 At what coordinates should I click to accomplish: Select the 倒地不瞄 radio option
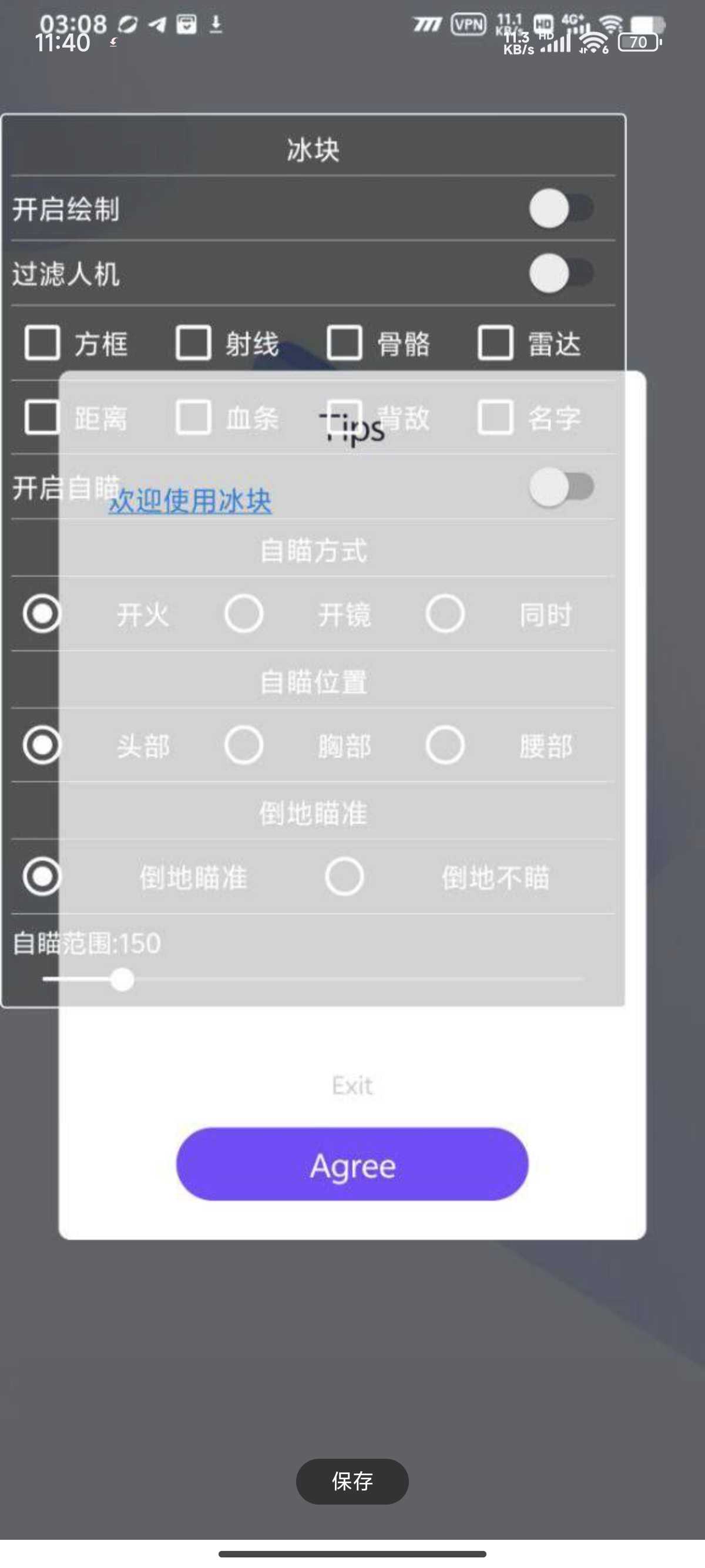click(345, 877)
